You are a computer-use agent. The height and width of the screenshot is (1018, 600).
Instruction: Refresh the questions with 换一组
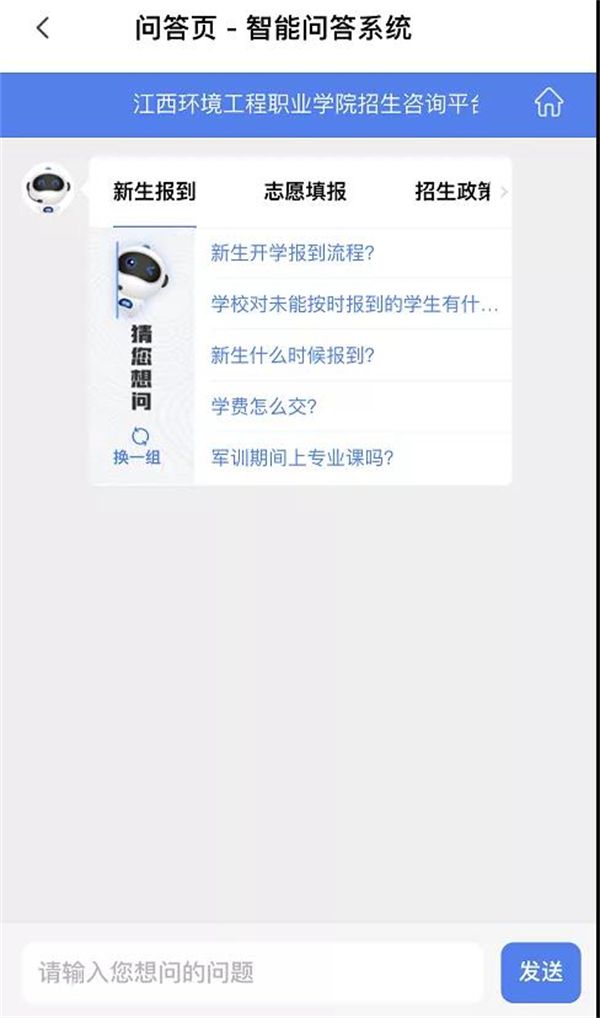(x=138, y=447)
